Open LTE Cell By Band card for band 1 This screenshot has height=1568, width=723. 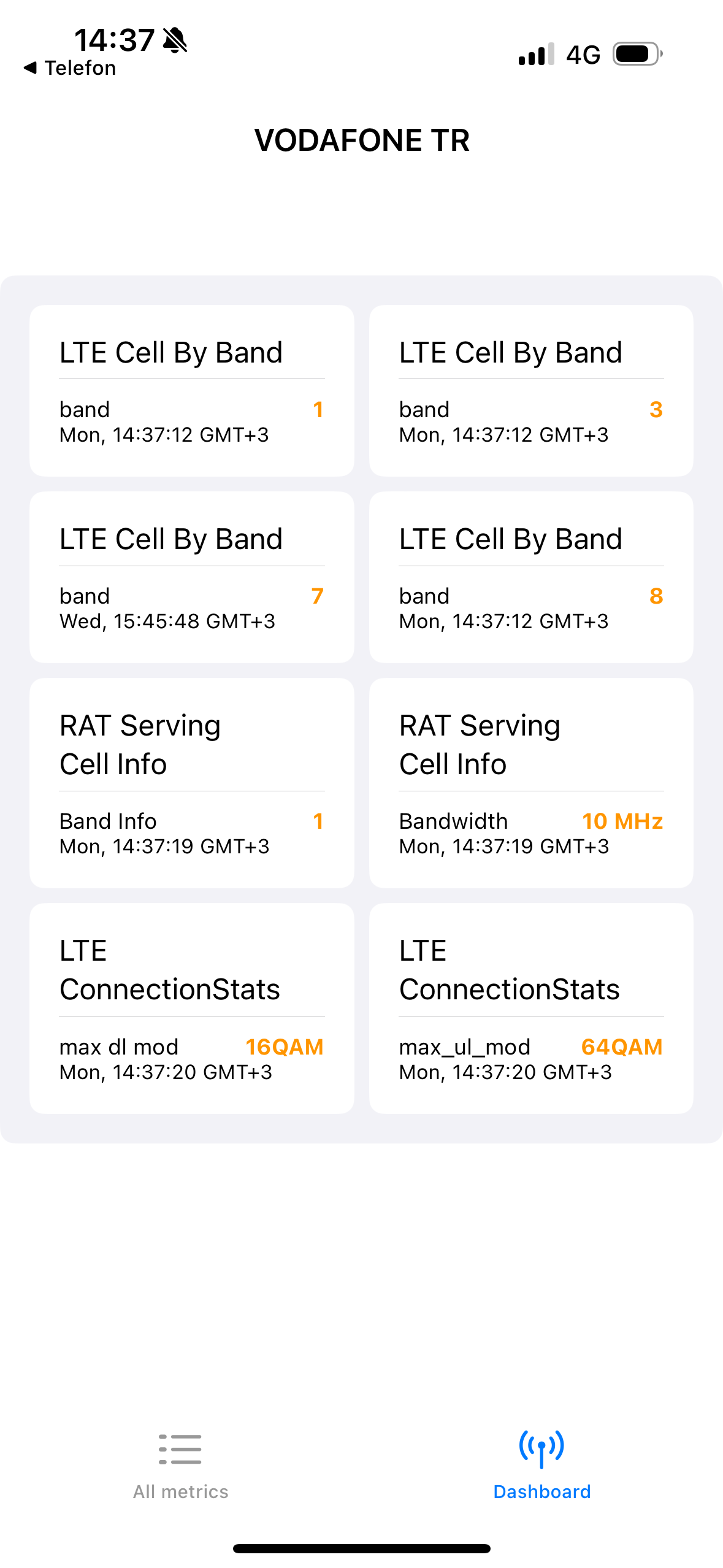192,391
